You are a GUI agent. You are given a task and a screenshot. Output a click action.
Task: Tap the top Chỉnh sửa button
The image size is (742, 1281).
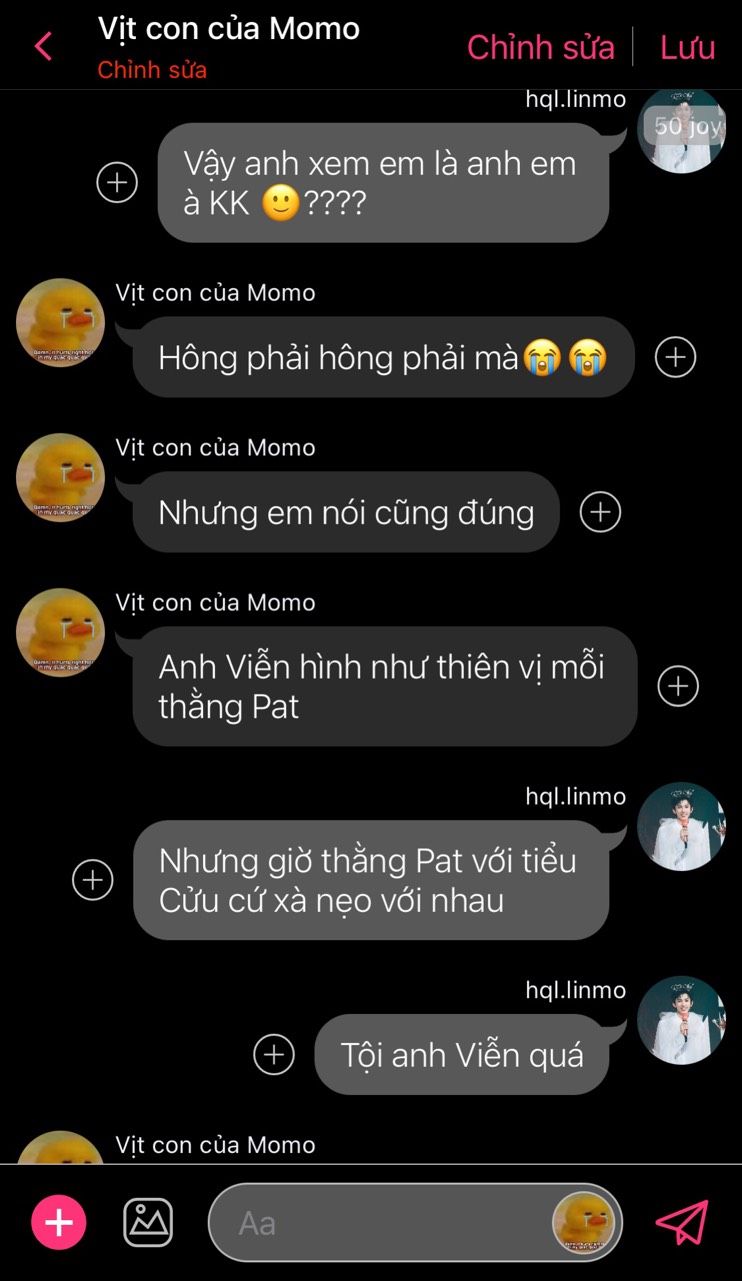pos(541,47)
